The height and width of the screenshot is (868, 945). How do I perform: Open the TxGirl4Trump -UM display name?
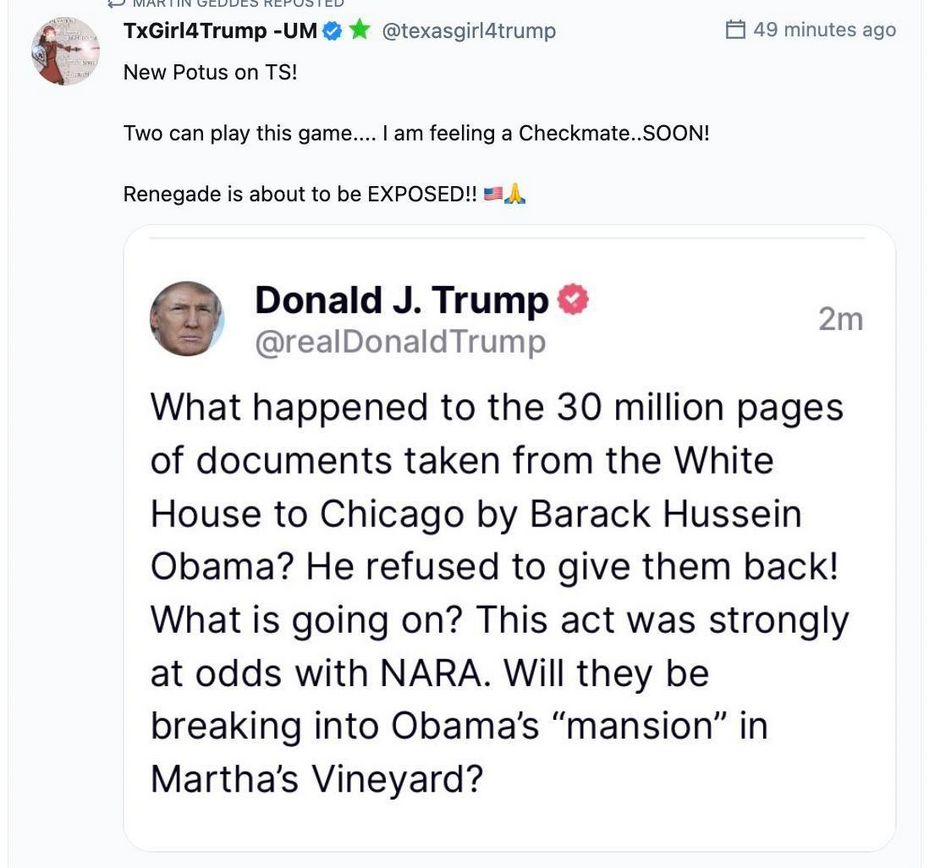[x=219, y=31]
